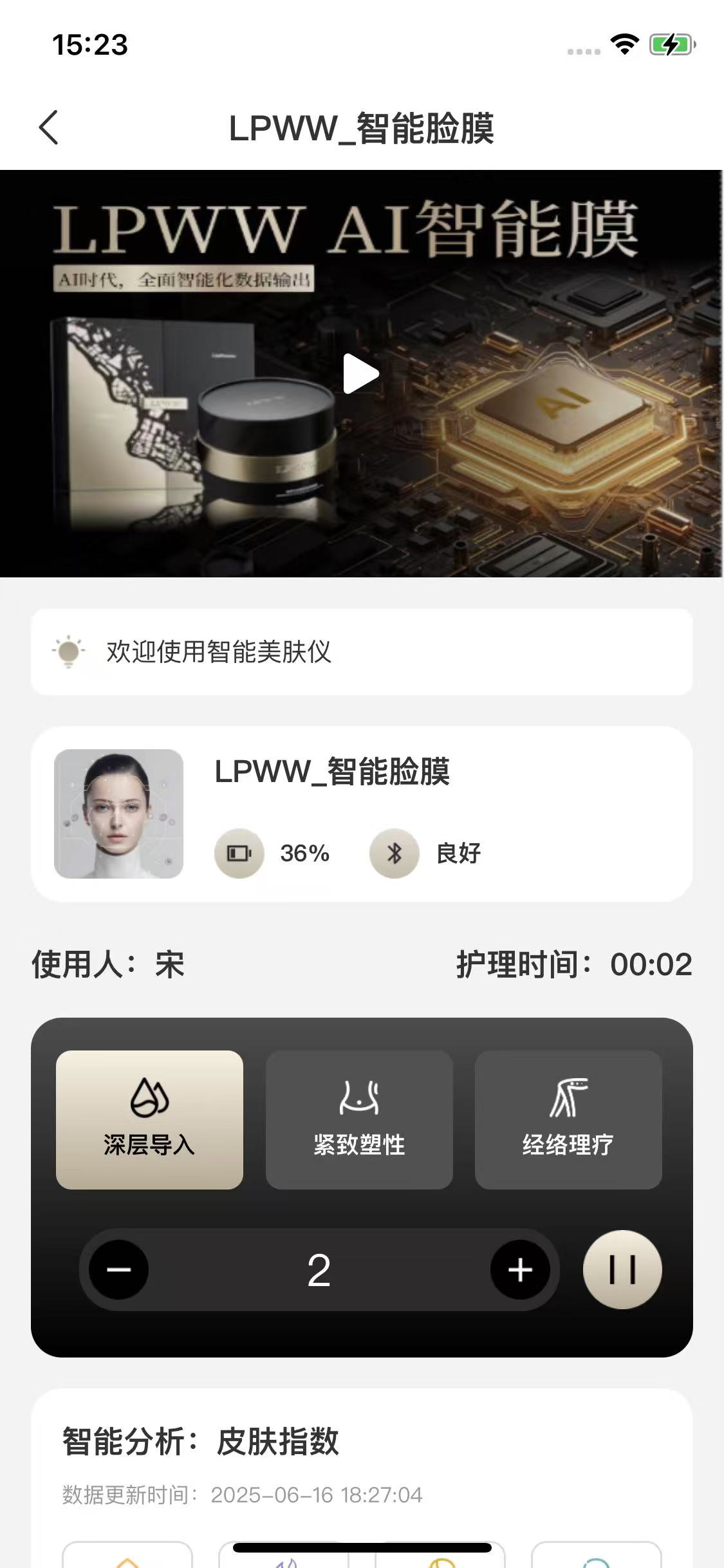Play the LPWW AI智能膜 video
Screen dimensions: 724x1568
(361, 373)
